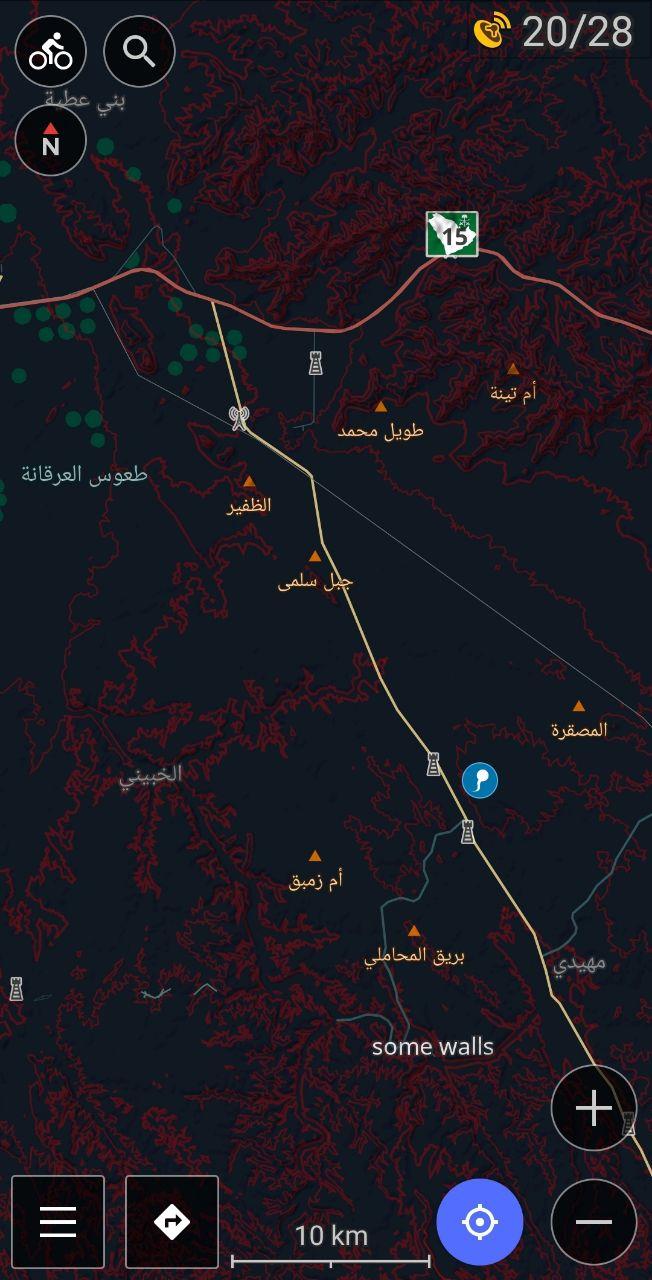Zoom in on the map

click(594, 1108)
